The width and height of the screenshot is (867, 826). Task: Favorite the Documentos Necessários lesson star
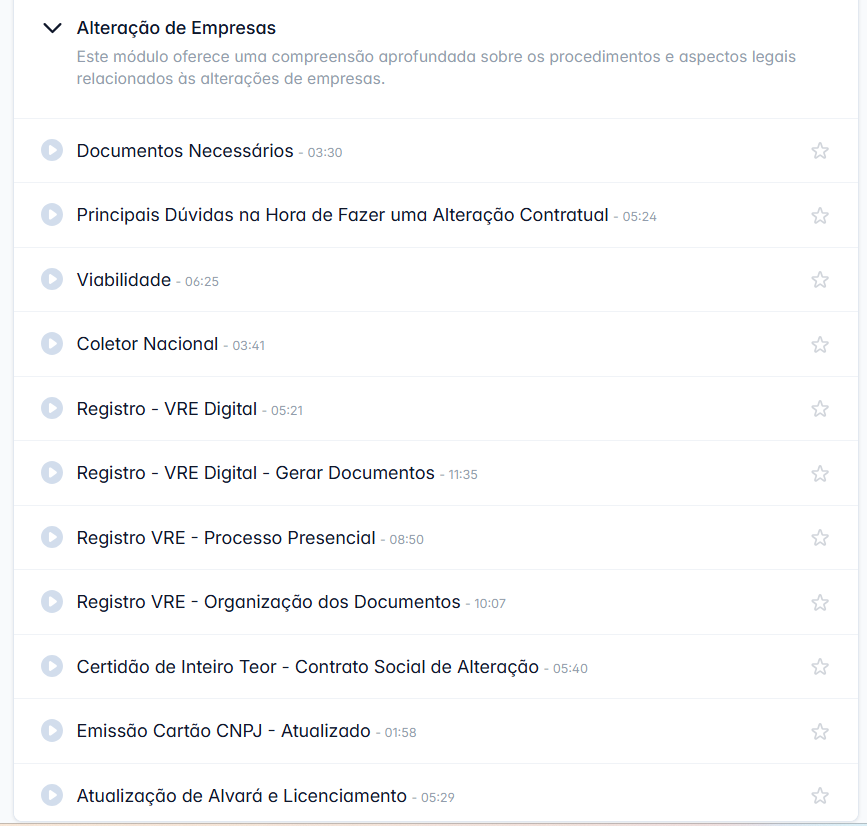coord(819,150)
